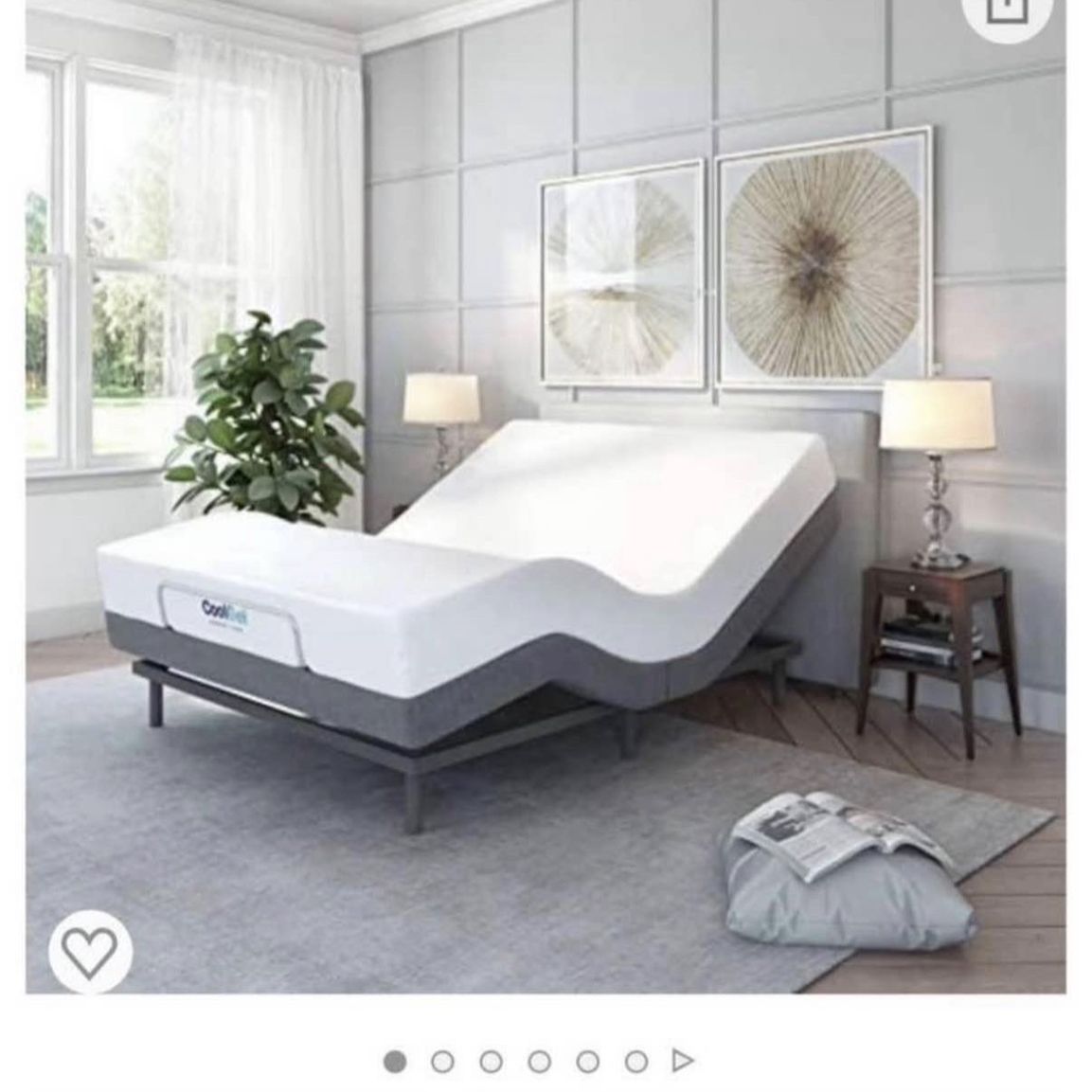Play the product video via the triangle indicator

[x=683, y=1061]
